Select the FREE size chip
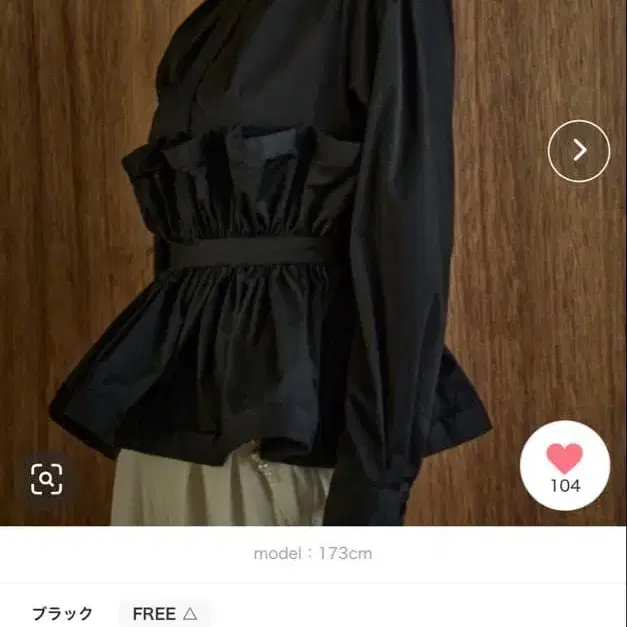Screen dimensions: 627x627 [x=165, y=613]
